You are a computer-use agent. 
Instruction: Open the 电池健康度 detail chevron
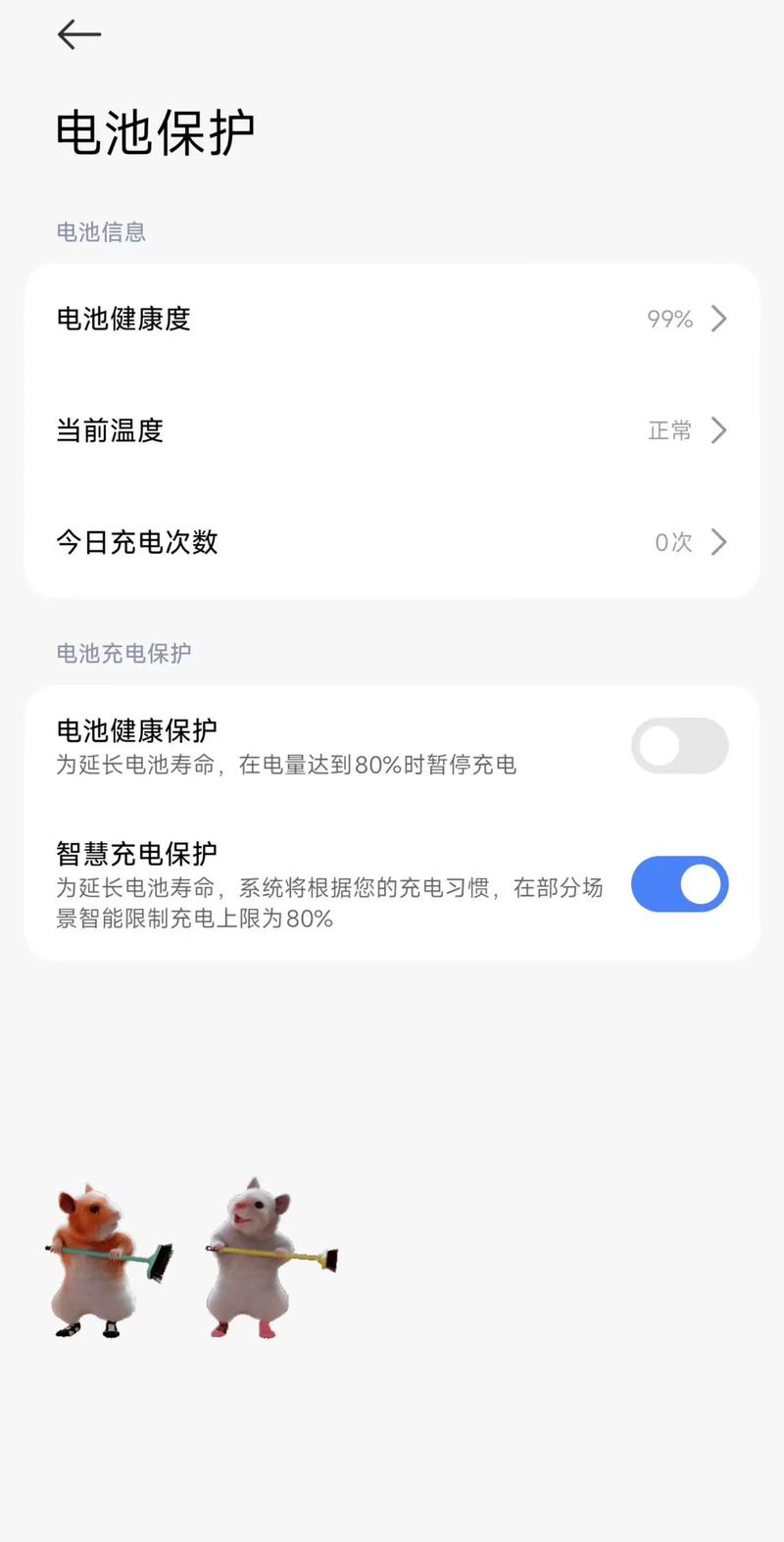[719, 319]
